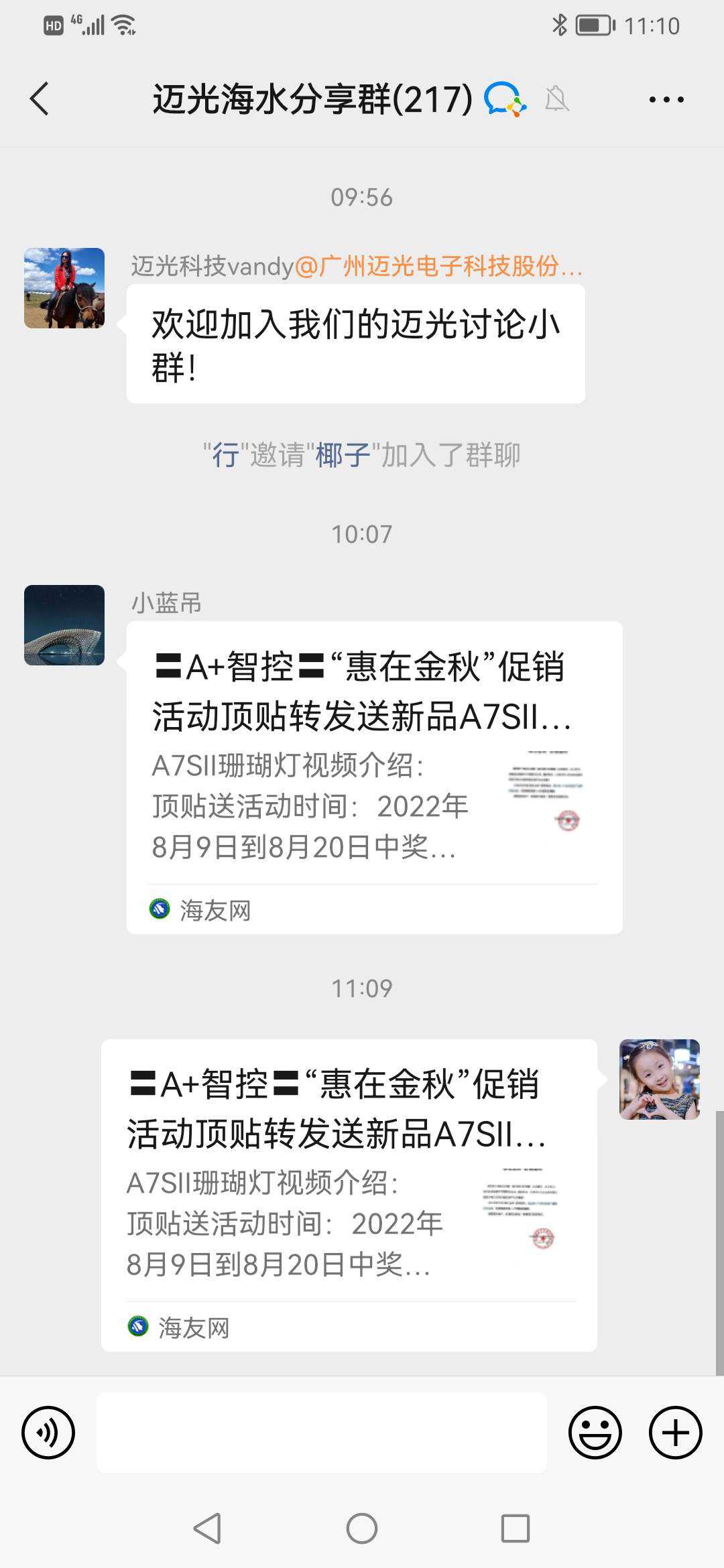Open the emoji sticker panel
Image resolution: width=724 pixels, height=1568 pixels.
[x=595, y=1433]
